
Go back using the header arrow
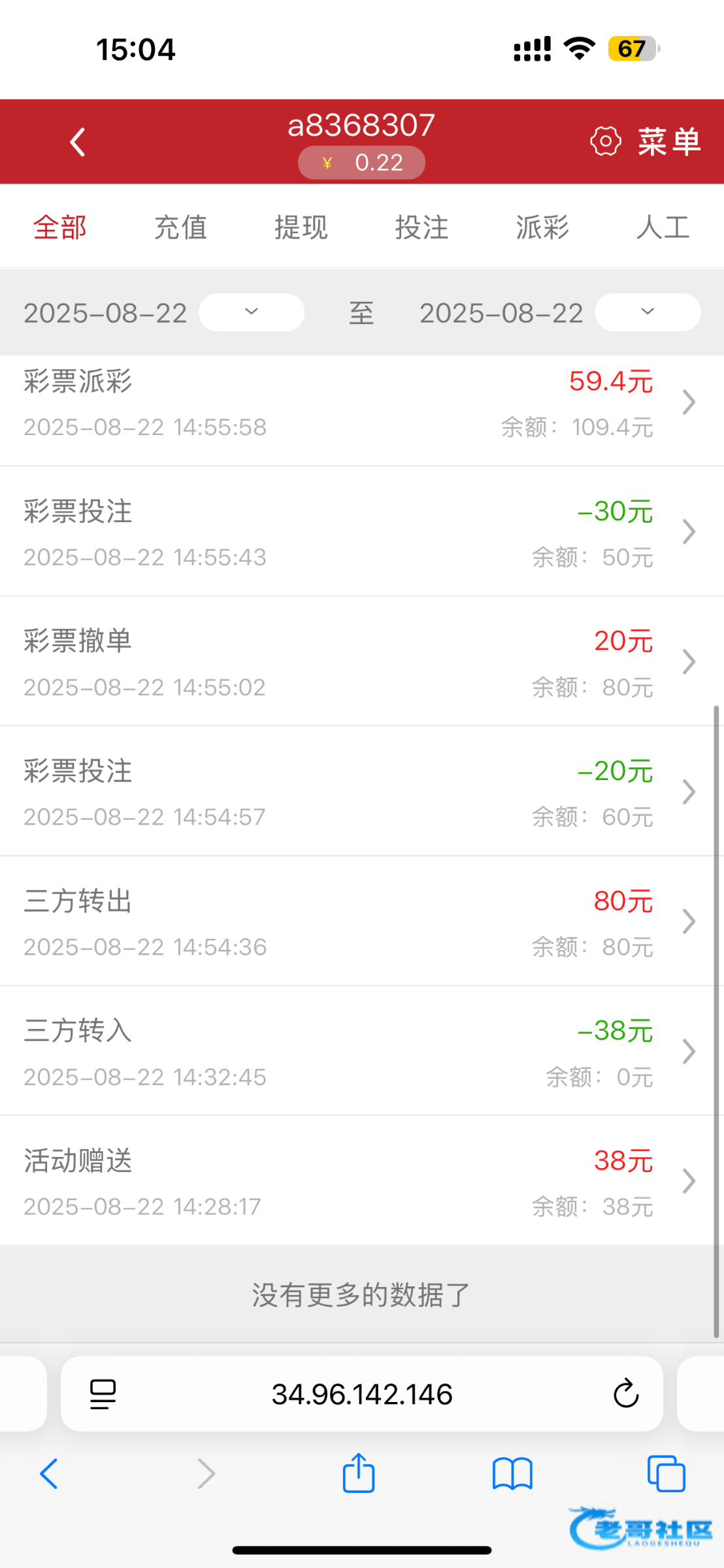78,142
